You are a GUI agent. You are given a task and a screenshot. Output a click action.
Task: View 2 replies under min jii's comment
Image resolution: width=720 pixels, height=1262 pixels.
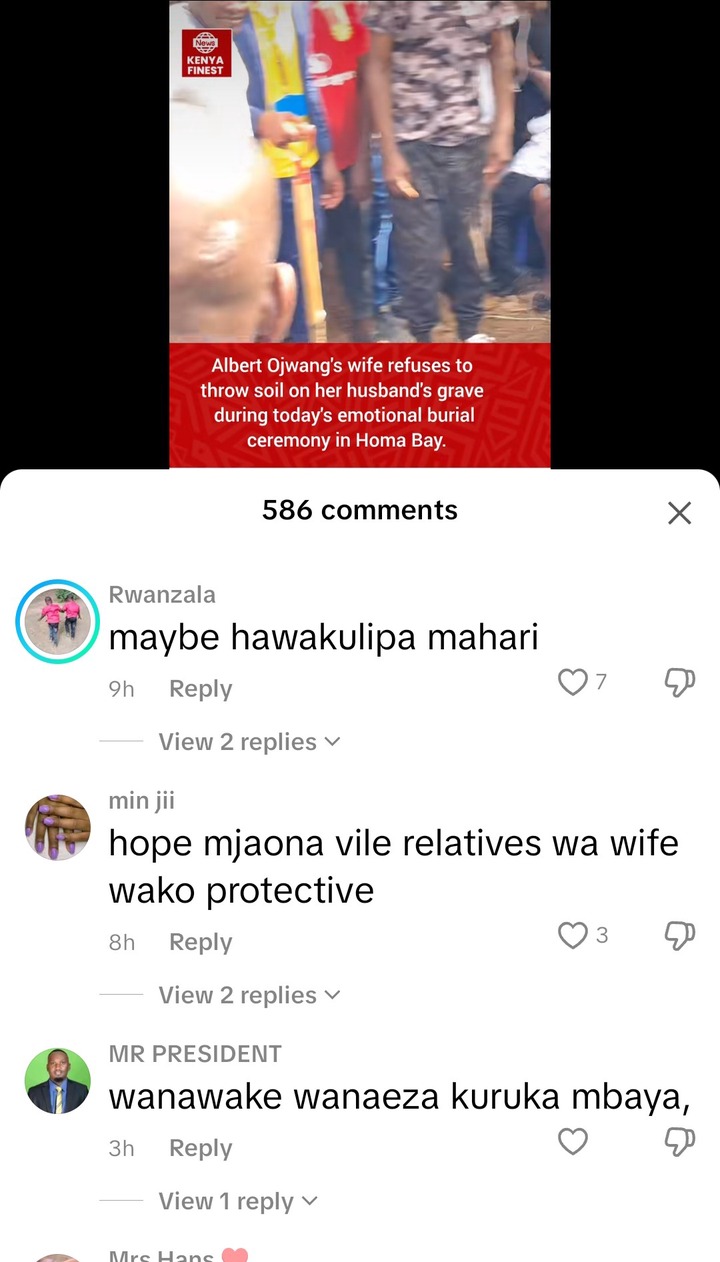tap(248, 995)
